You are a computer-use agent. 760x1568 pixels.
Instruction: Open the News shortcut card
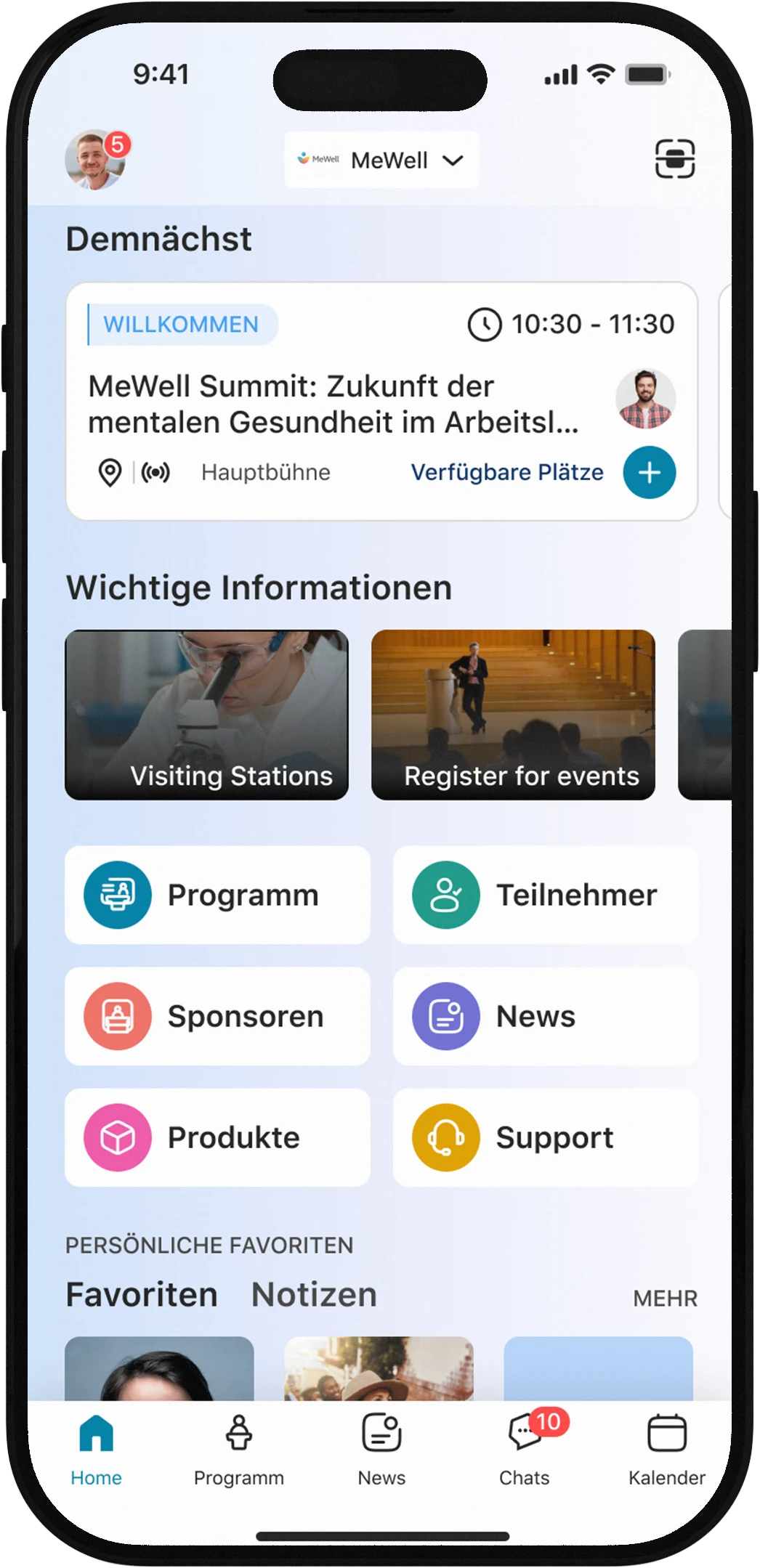545,1016
